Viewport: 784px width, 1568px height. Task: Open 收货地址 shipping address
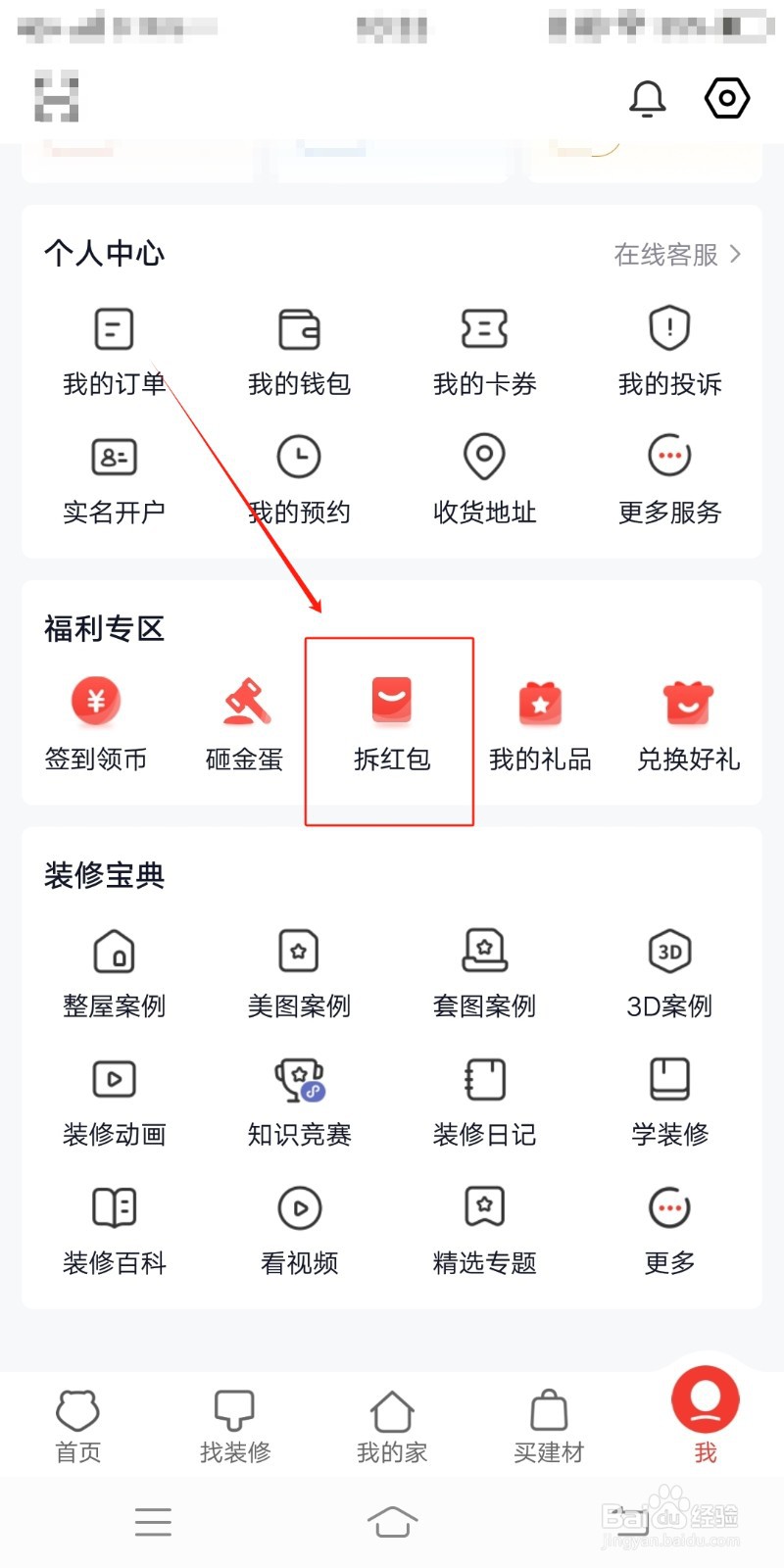(483, 477)
